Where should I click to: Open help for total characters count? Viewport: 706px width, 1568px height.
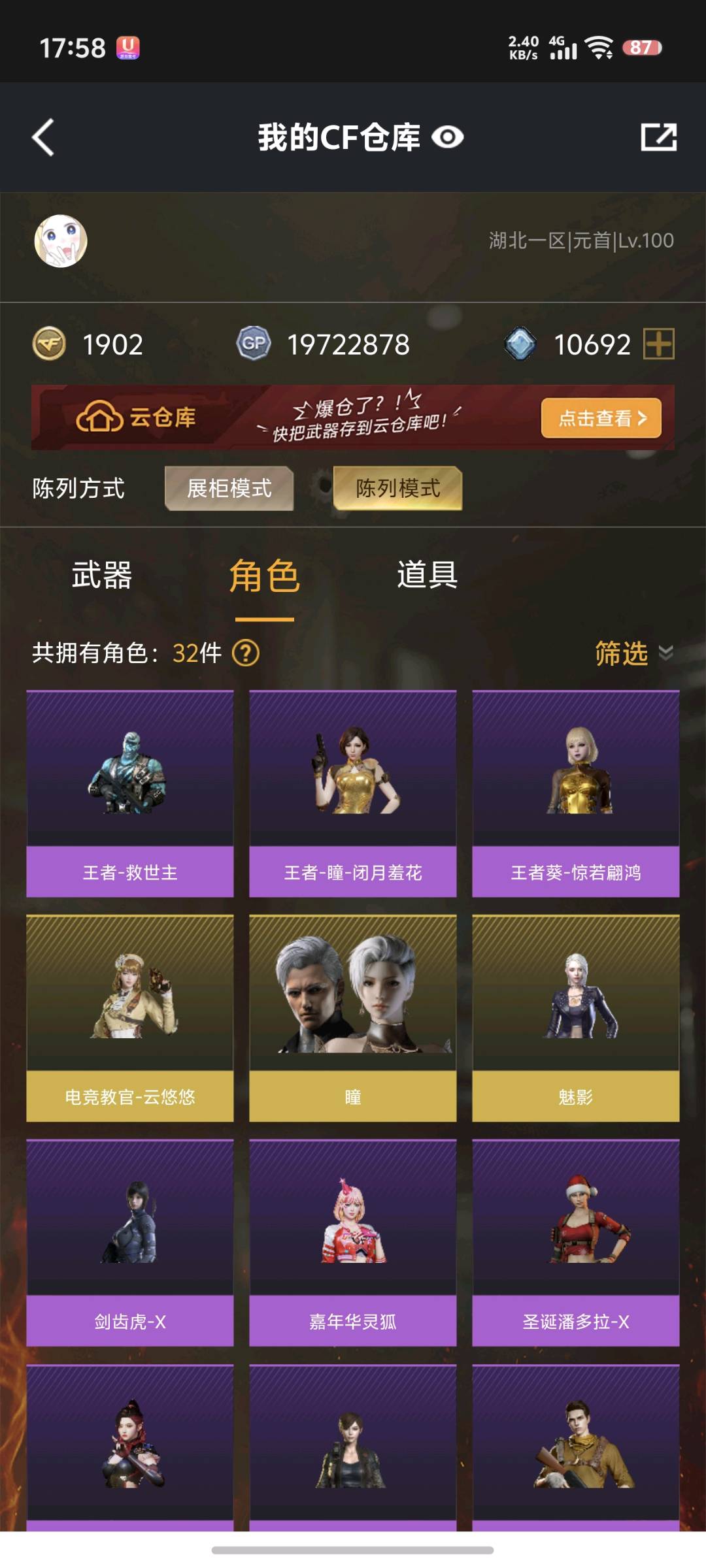[x=246, y=653]
